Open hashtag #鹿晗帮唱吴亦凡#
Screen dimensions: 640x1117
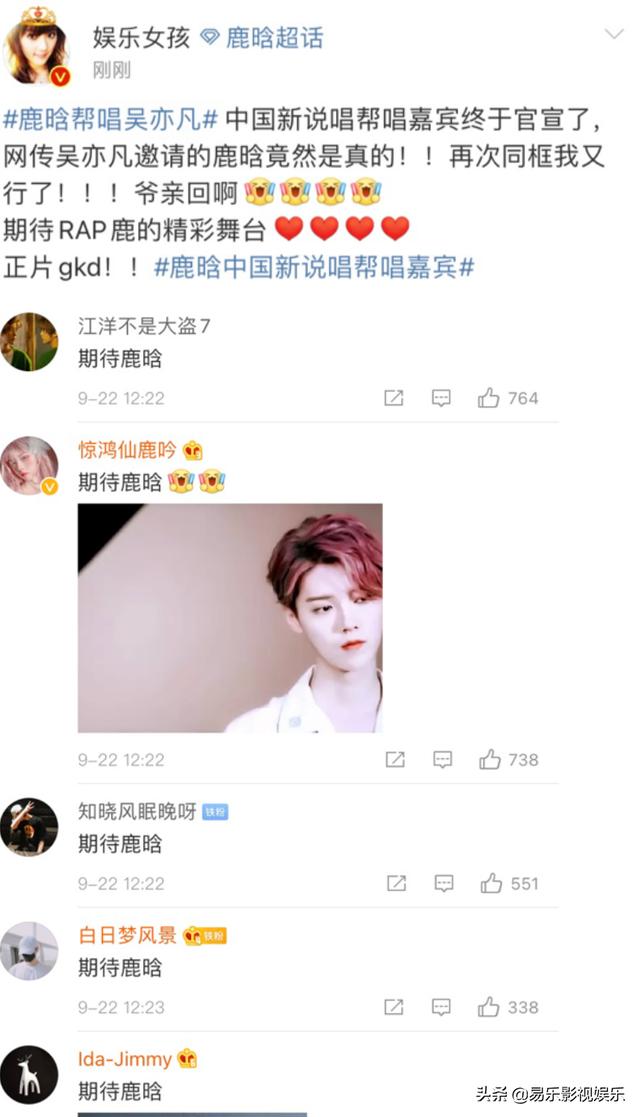(111, 118)
